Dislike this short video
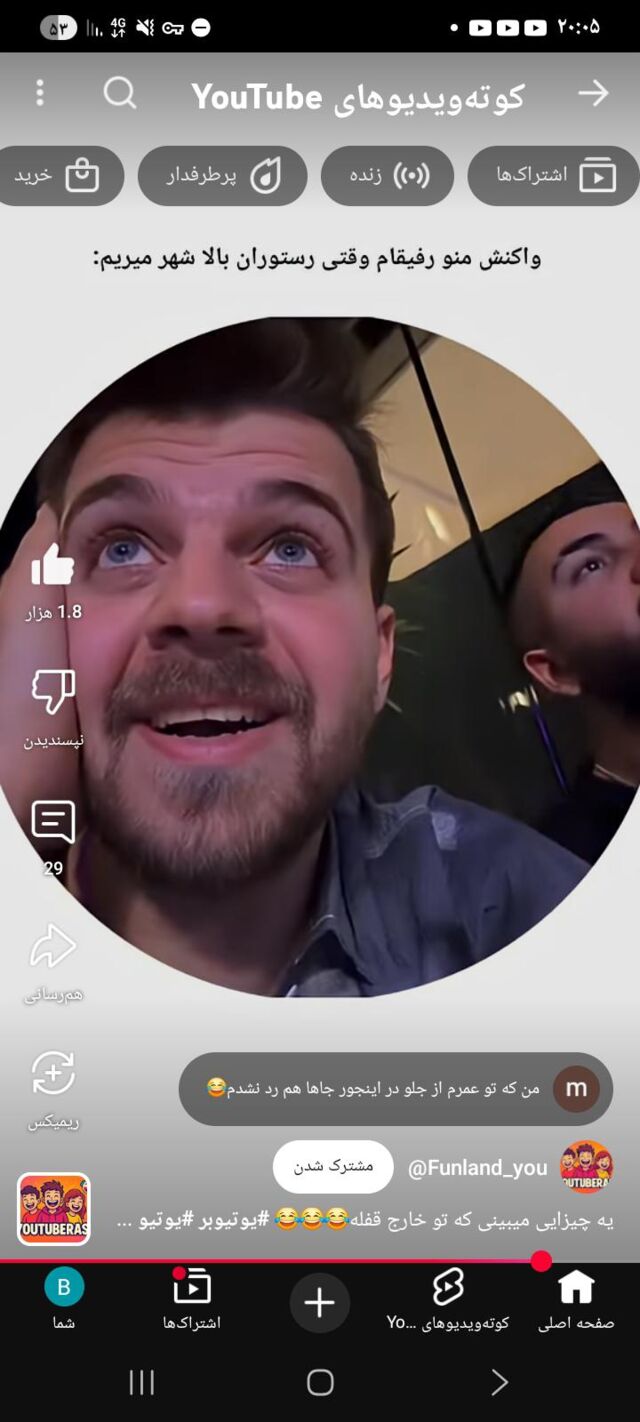Image resolution: width=640 pixels, height=1422 pixels. (53, 691)
